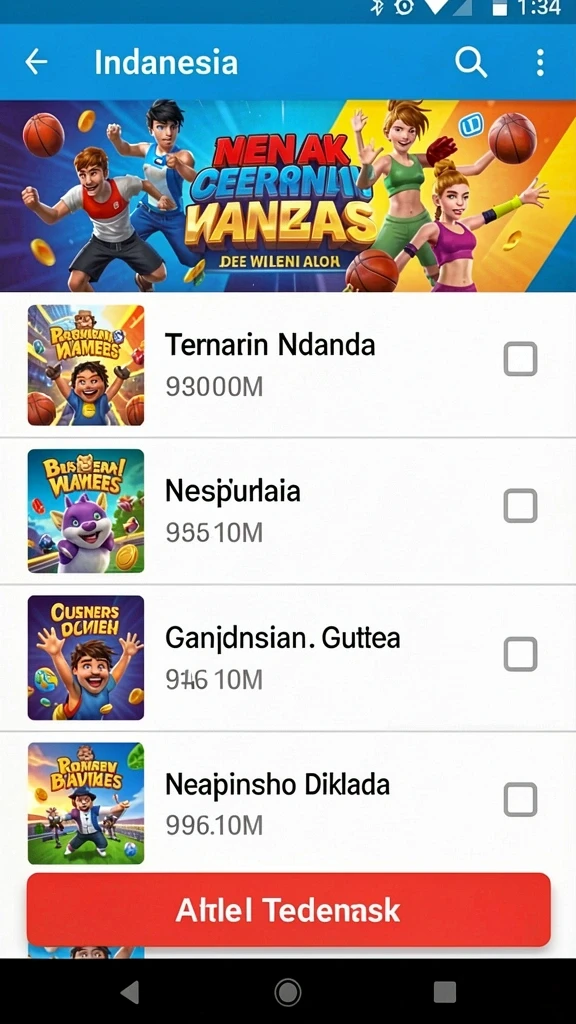Image resolution: width=576 pixels, height=1024 pixels.
Task: Tap the red Ahtlel Tedenask button
Action: point(289,909)
